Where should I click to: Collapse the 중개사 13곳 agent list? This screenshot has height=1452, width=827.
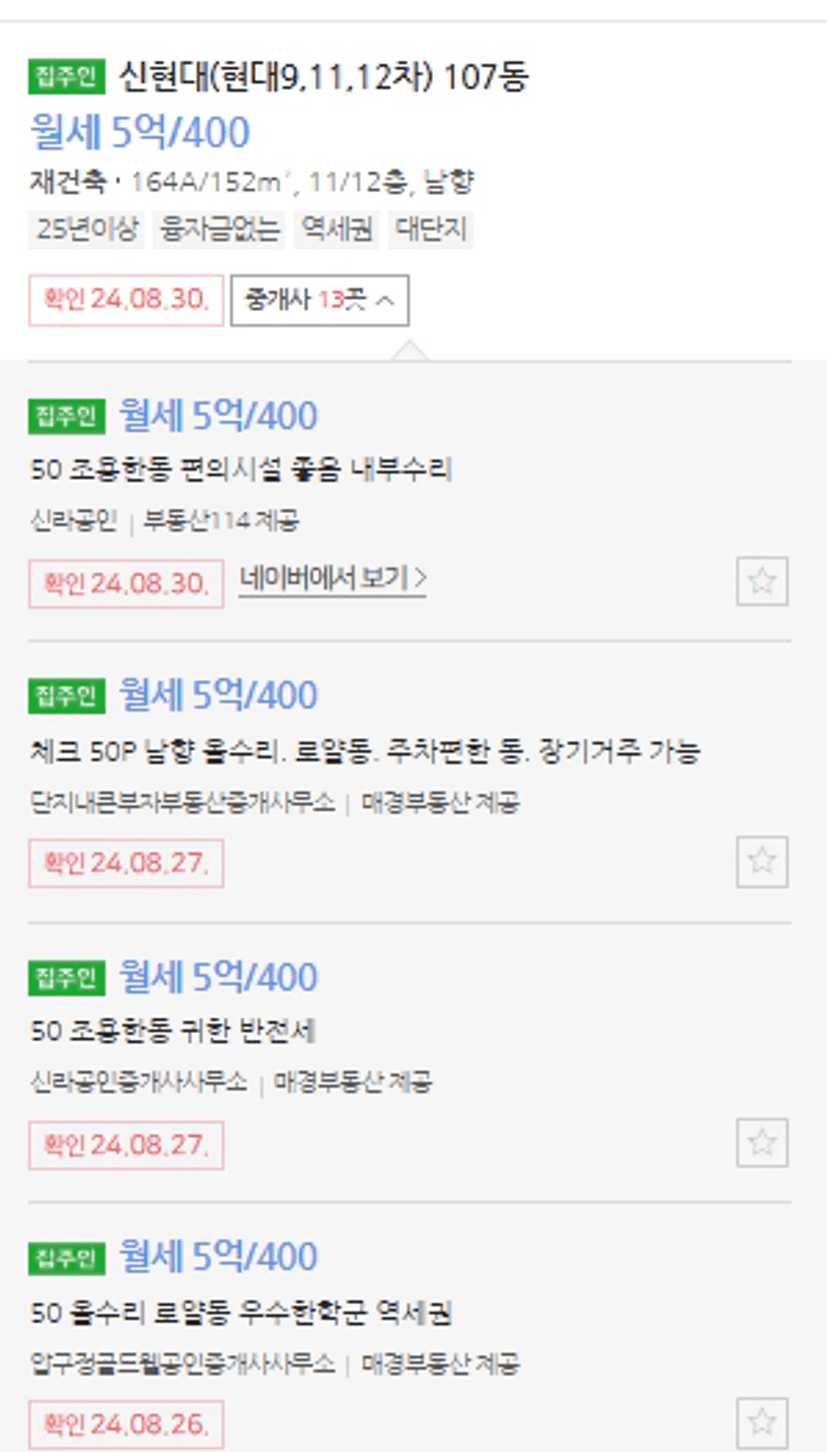[x=319, y=300]
